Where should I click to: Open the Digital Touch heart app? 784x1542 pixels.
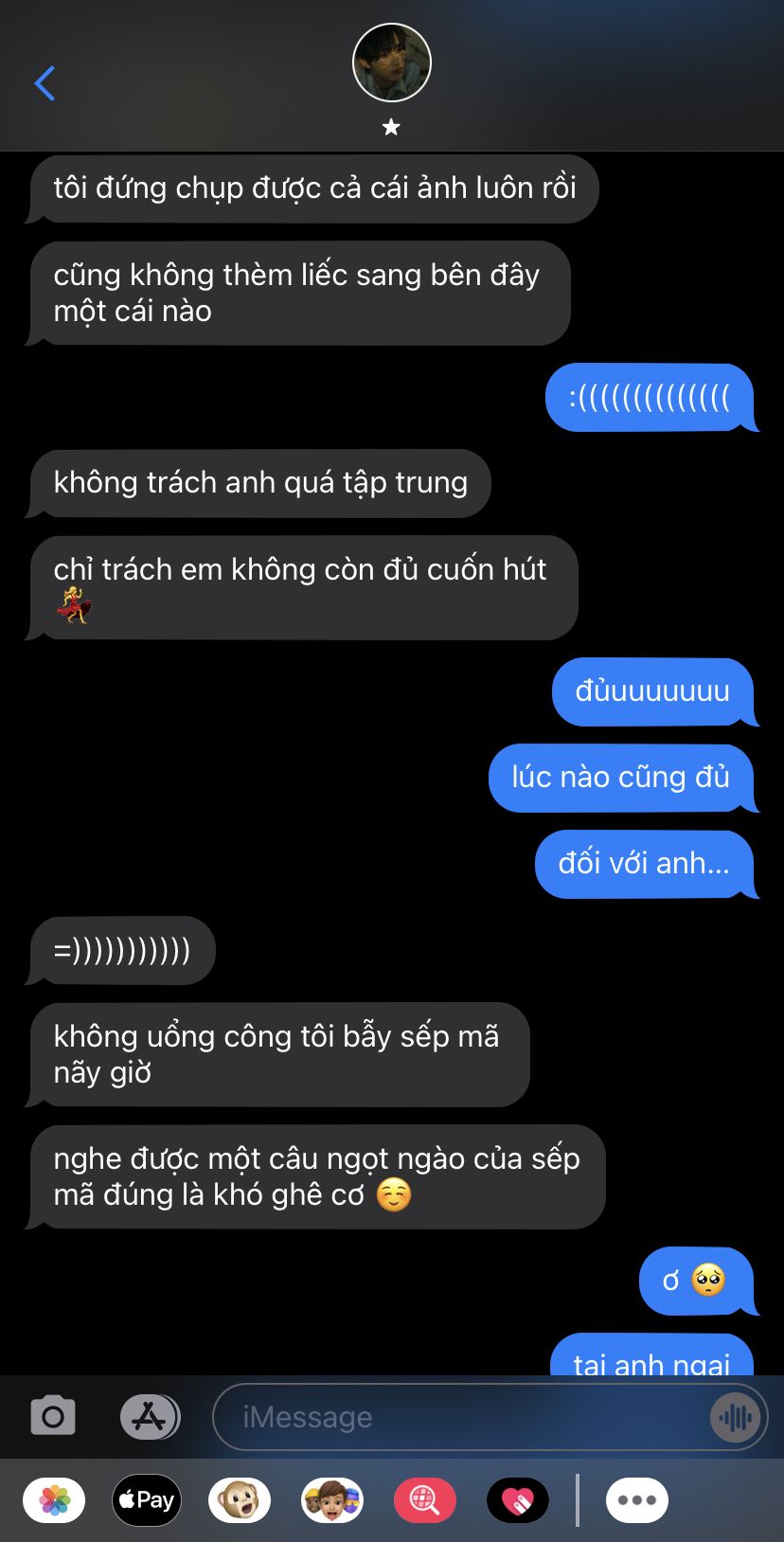click(518, 1500)
